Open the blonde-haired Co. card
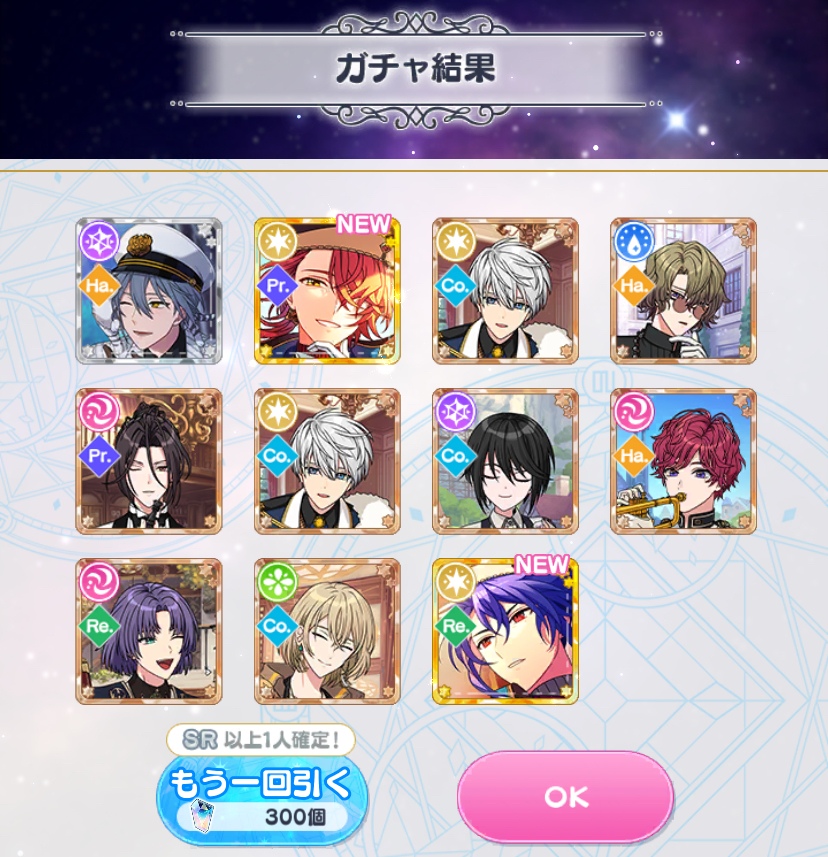The image size is (828, 857). coord(327,632)
